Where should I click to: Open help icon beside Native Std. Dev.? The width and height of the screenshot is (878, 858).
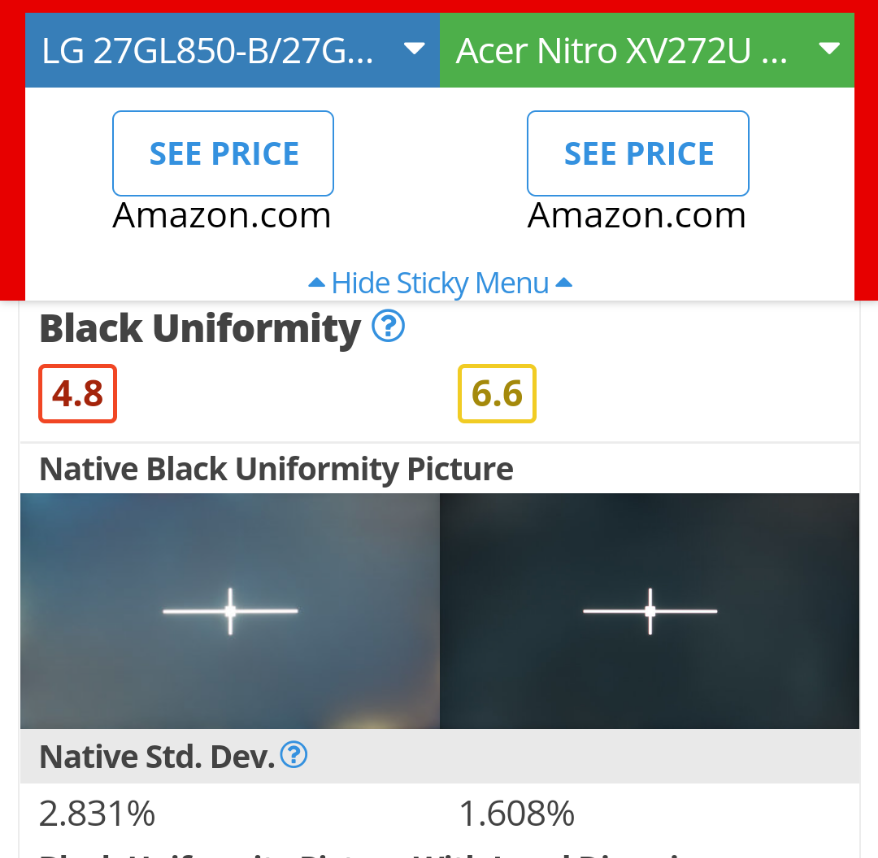294,756
